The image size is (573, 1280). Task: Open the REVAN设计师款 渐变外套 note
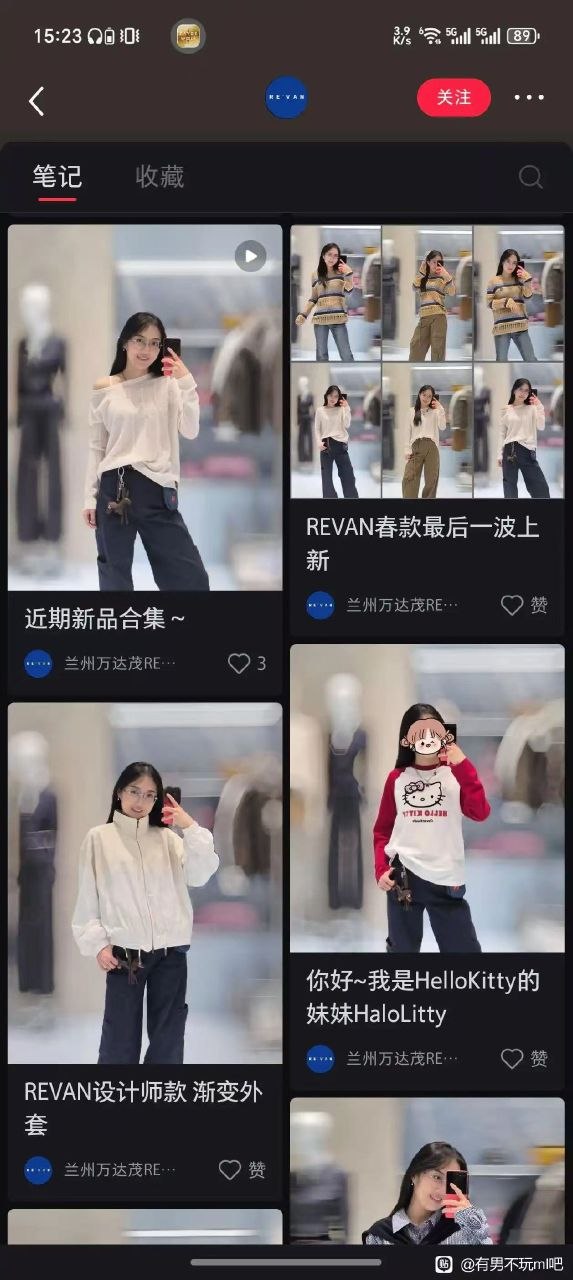pos(146,883)
